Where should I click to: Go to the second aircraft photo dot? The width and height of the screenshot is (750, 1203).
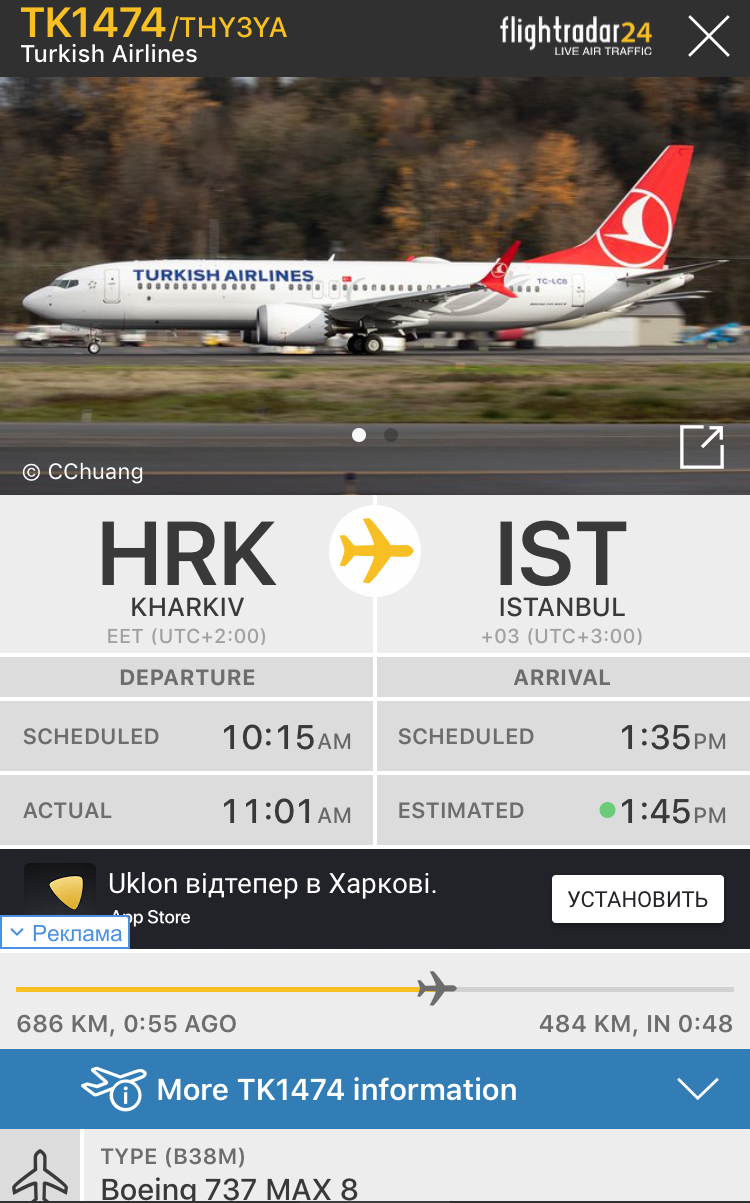(391, 435)
